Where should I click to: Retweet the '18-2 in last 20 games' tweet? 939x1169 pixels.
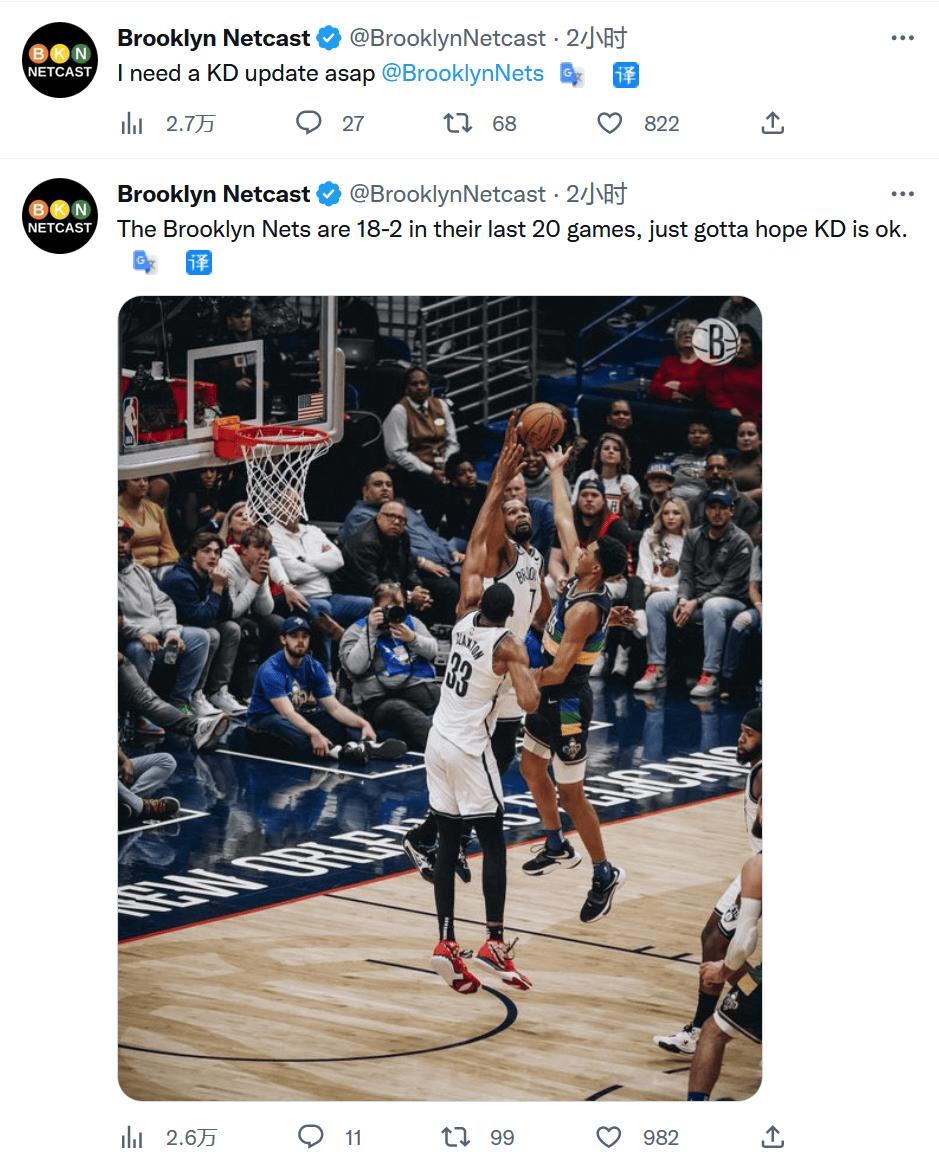click(x=457, y=1137)
